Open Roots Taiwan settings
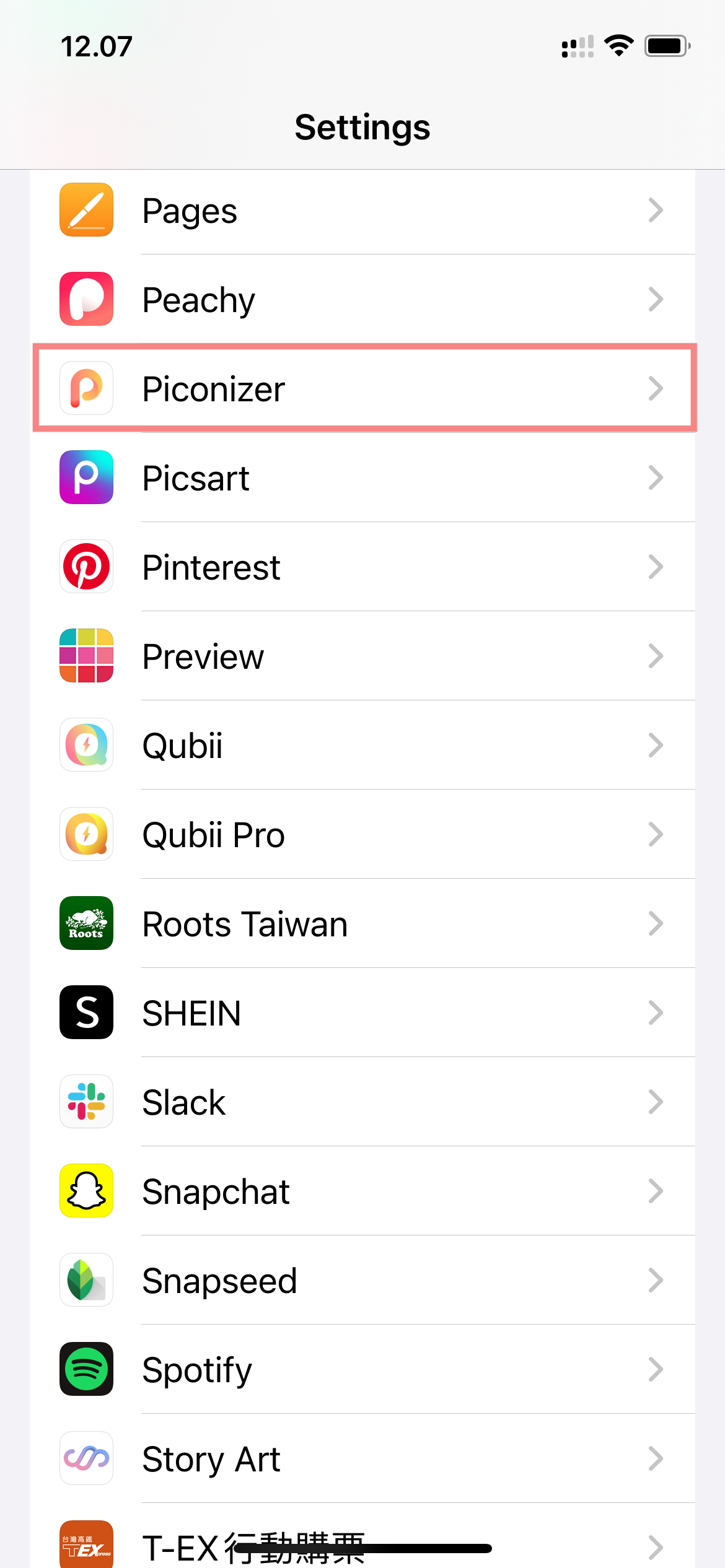Image resolution: width=725 pixels, height=1568 pixels. coord(362,924)
